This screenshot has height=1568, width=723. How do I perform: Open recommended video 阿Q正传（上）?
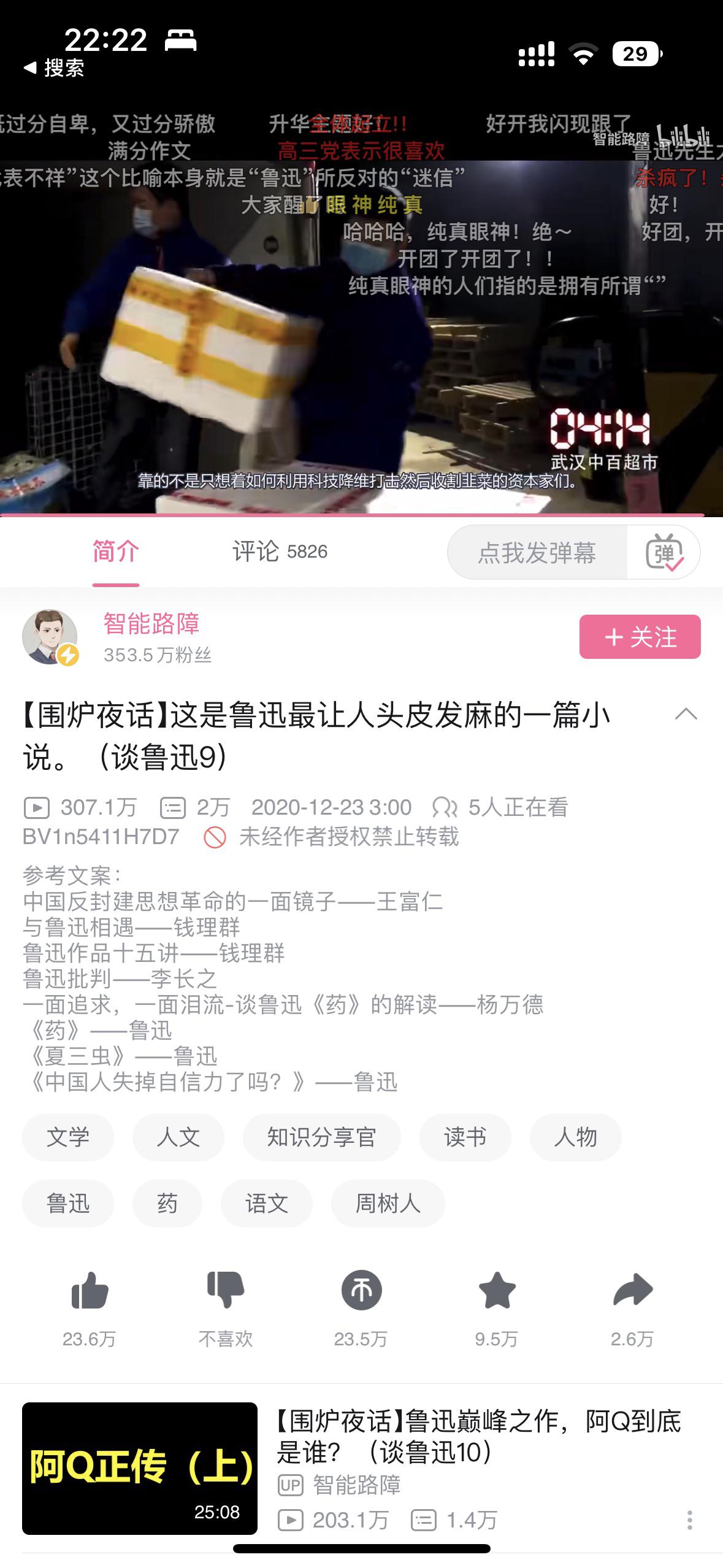(x=140, y=1469)
